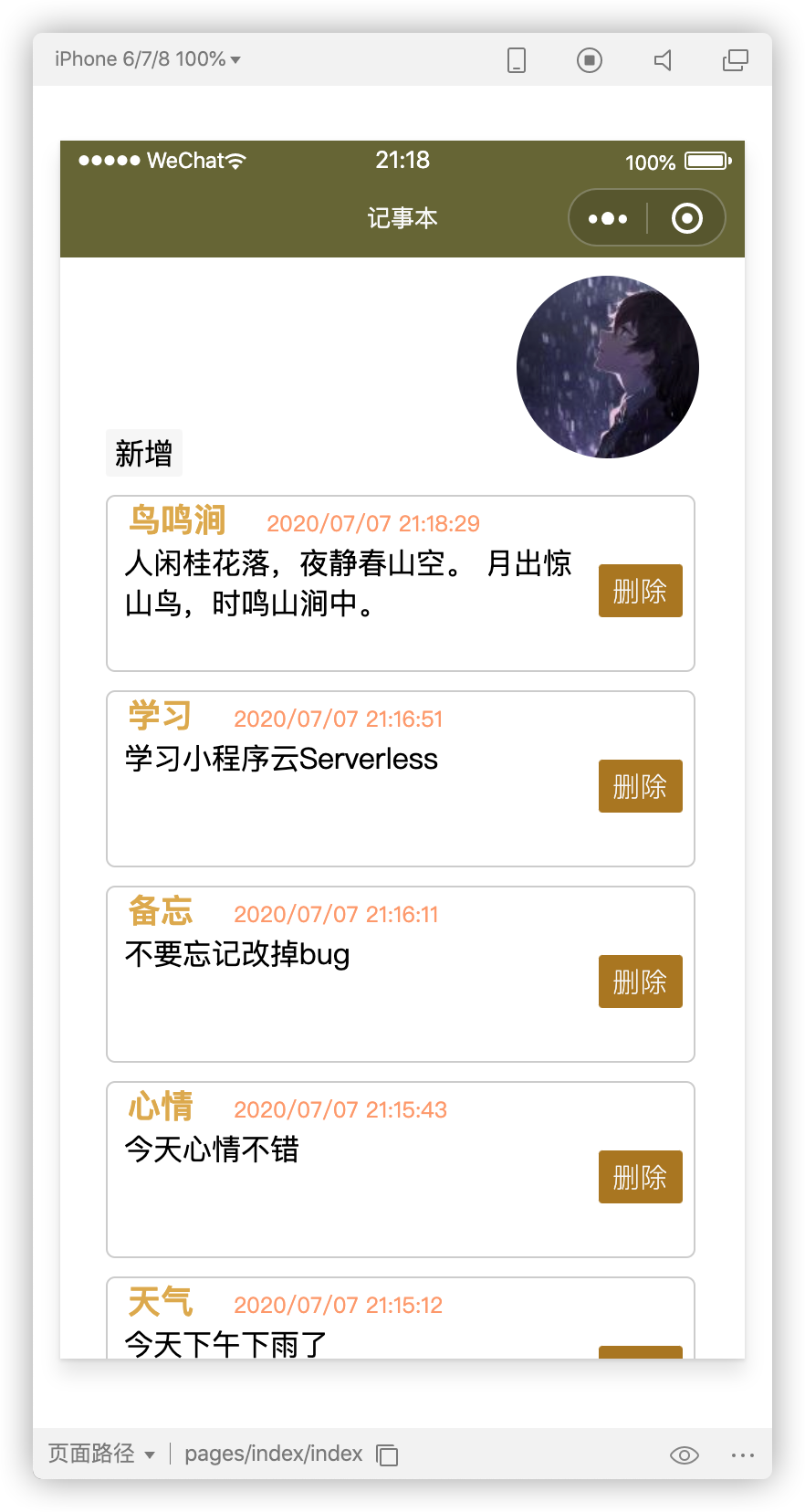The height and width of the screenshot is (1512, 805).
Task: Click the 新增 button to add a note
Action: tap(143, 452)
